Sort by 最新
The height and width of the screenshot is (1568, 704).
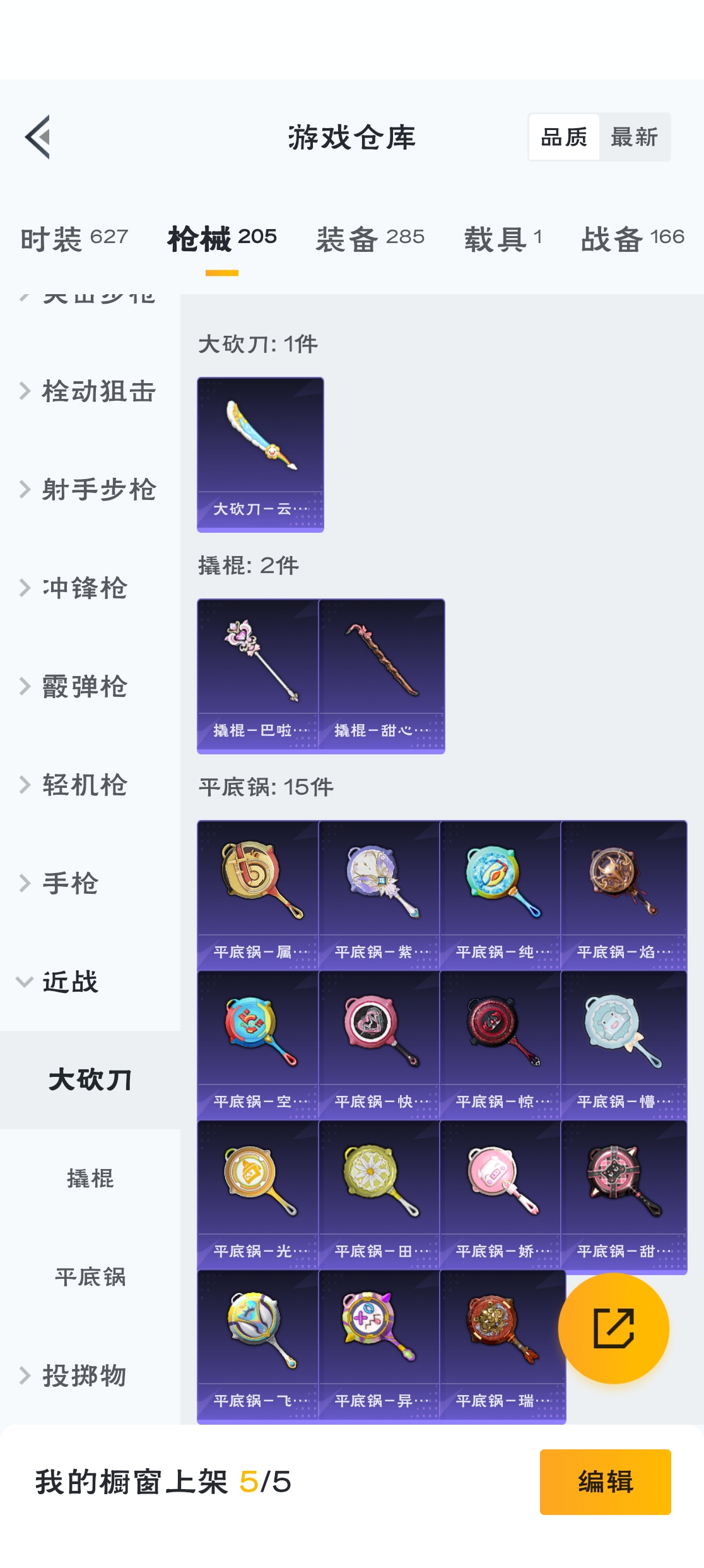coord(634,137)
